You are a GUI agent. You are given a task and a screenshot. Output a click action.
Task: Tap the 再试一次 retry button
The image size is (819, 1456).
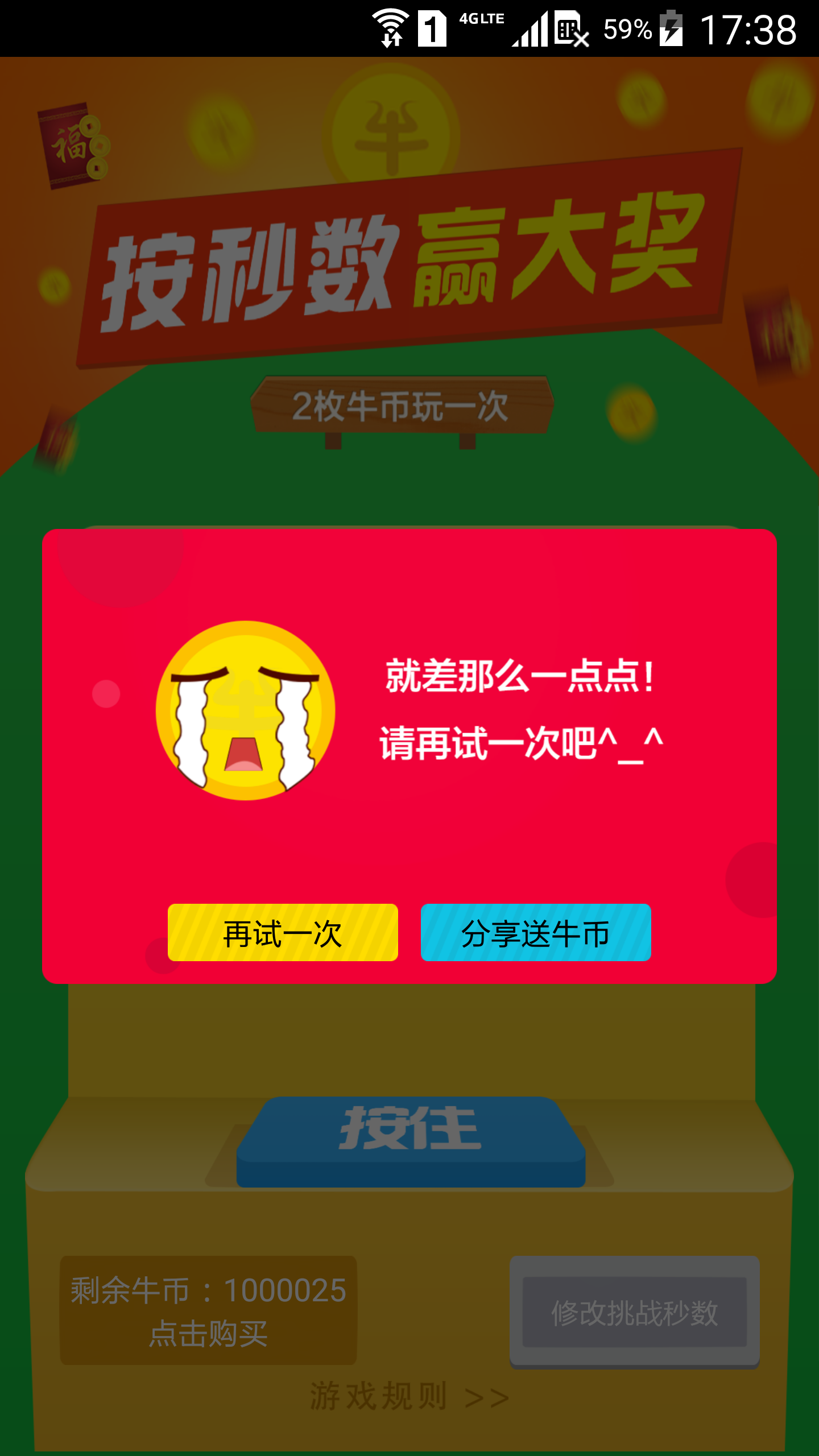click(283, 933)
